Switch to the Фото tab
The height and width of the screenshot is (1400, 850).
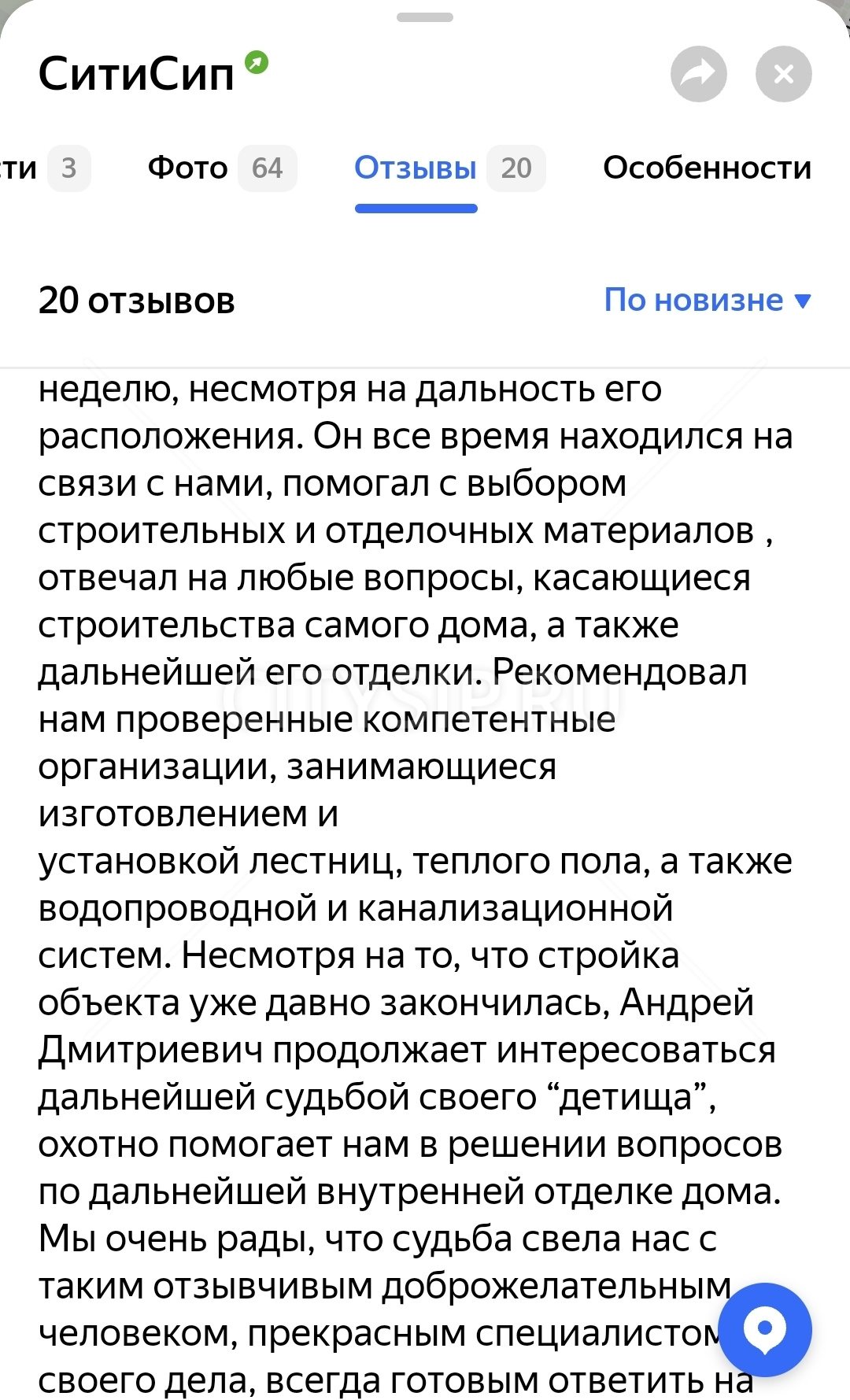point(221,168)
